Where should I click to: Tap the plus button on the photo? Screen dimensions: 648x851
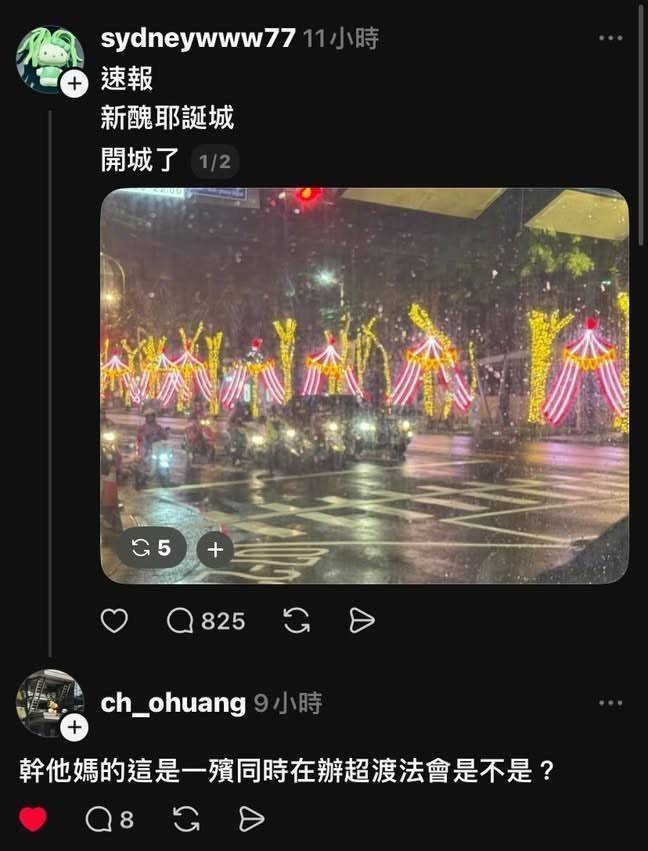coord(215,548)
